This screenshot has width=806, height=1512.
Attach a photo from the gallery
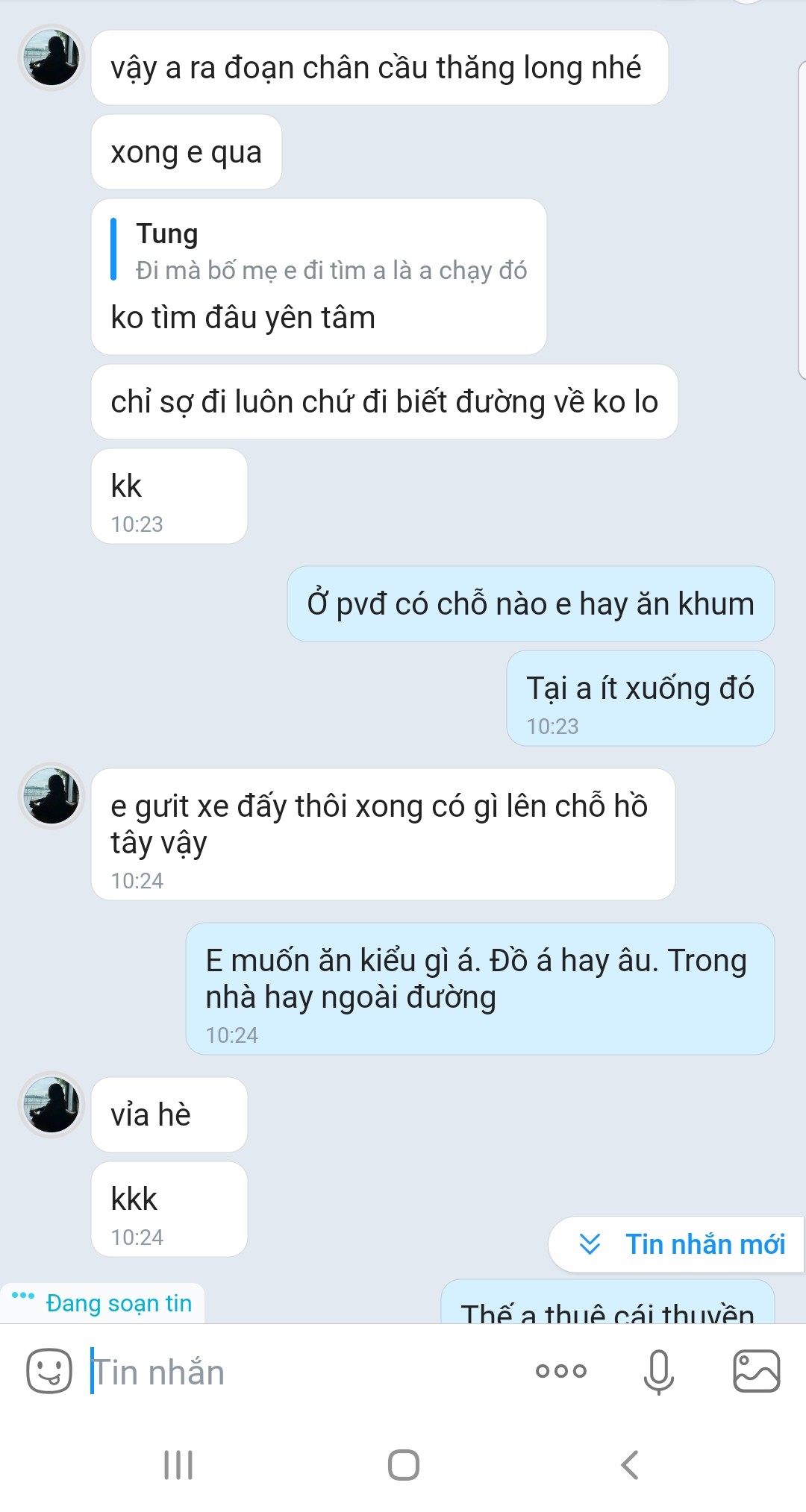[756, 1371]
